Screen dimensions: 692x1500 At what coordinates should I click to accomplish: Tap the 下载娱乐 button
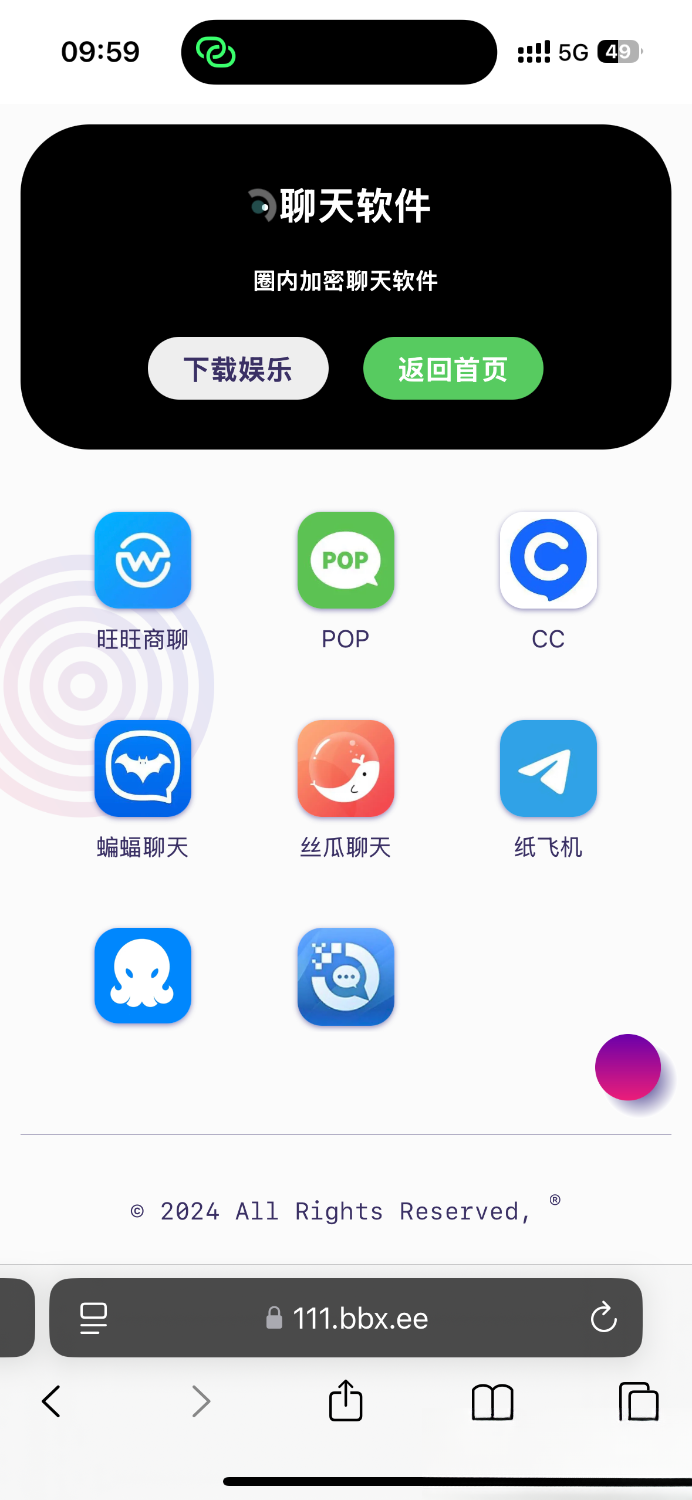[x=238, y=369]
